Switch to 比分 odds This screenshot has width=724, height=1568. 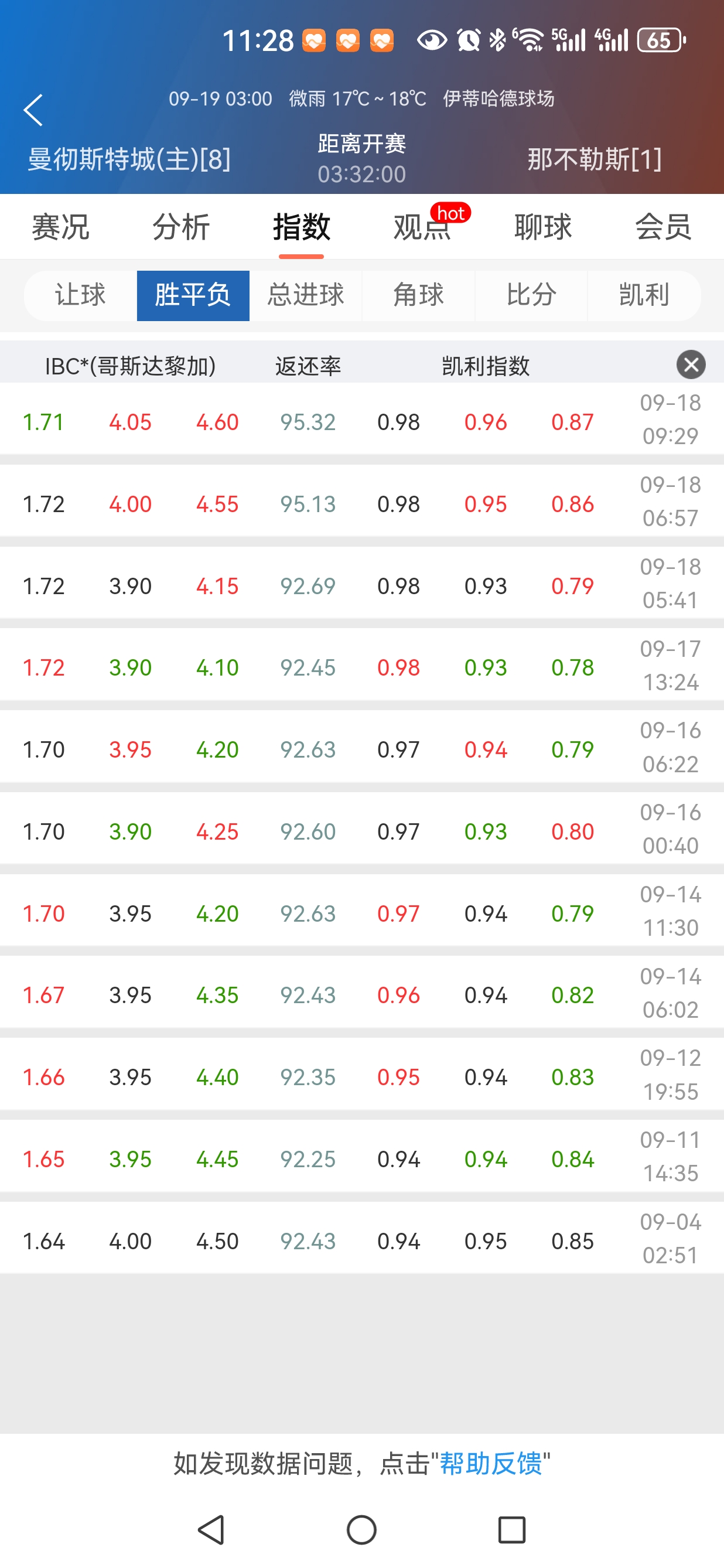click(x=531, y=295)
